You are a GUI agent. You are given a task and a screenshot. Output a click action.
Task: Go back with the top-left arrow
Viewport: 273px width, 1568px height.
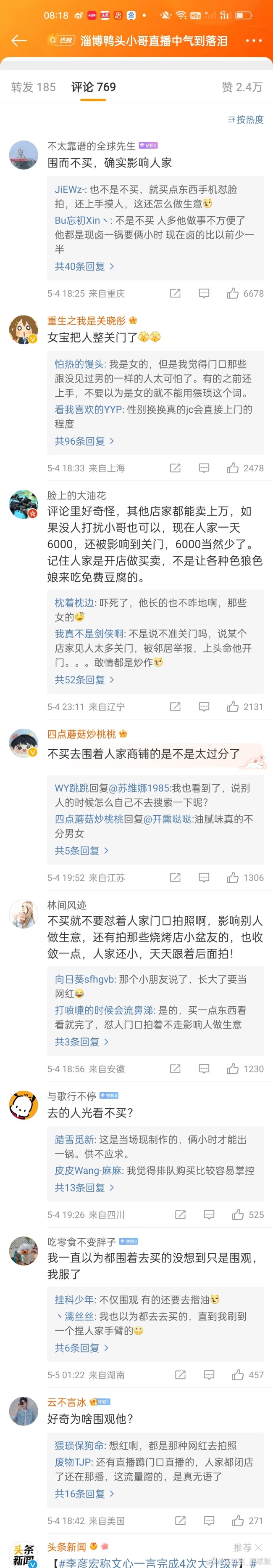point(19,41)
